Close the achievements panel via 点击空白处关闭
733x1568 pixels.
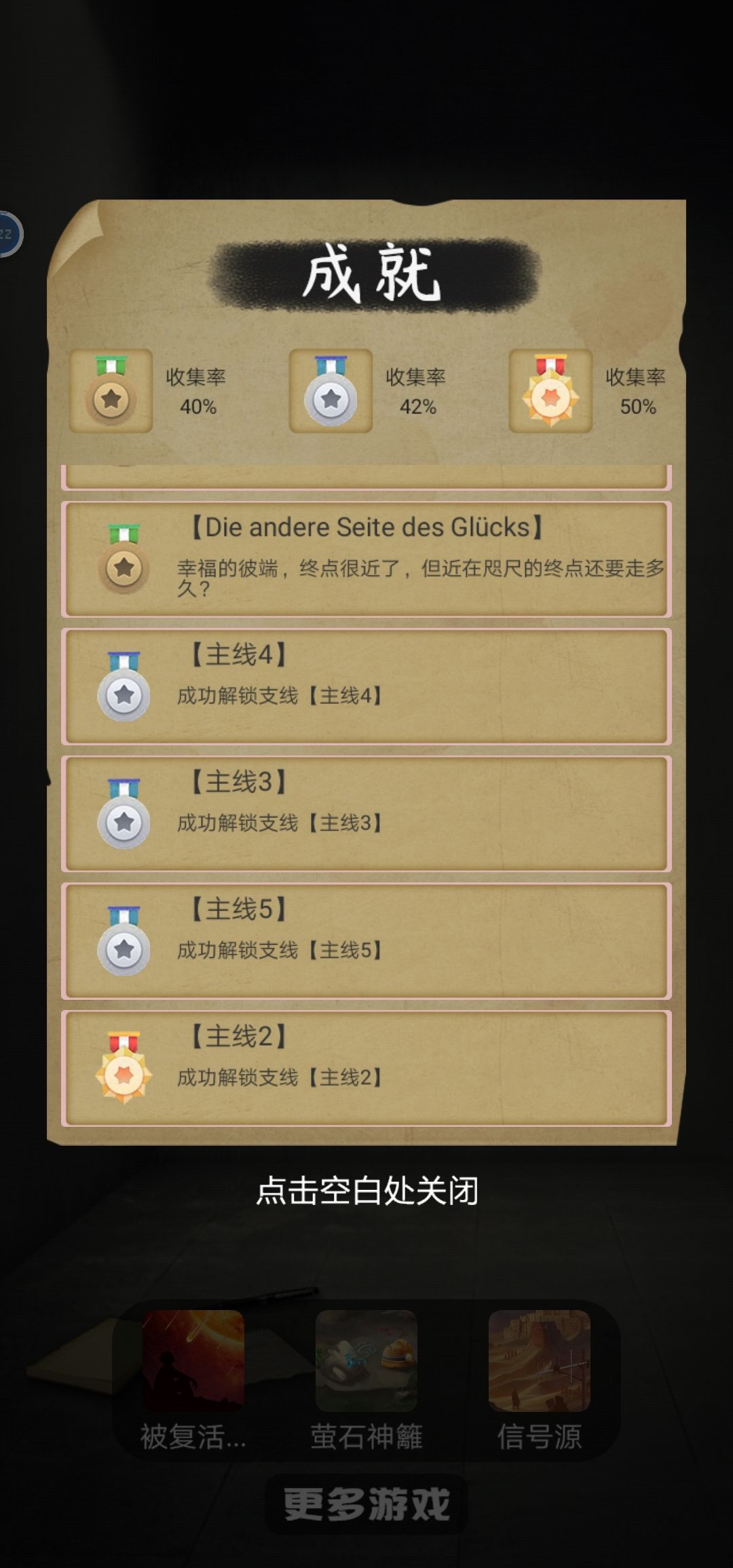366,1191
